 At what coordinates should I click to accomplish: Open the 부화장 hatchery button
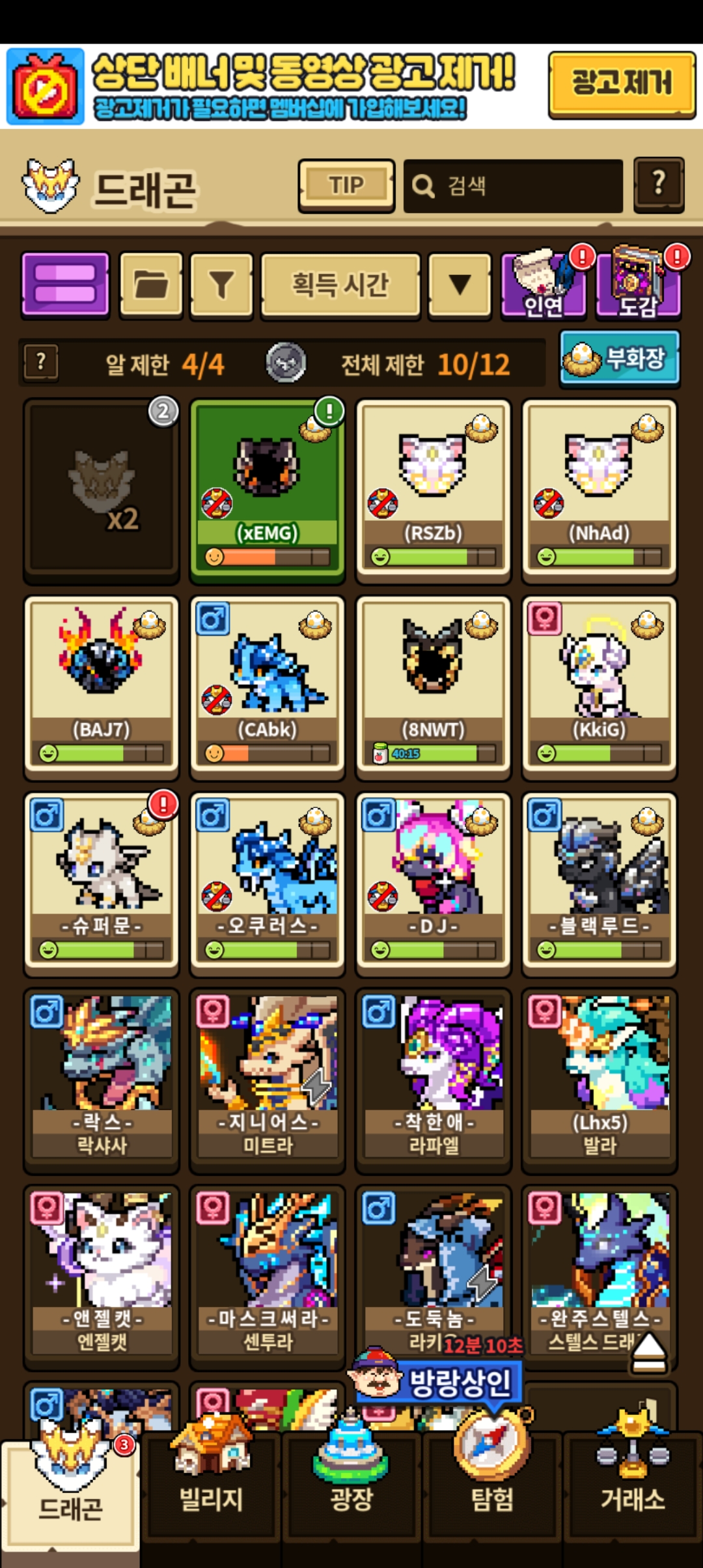pos(620,359)
